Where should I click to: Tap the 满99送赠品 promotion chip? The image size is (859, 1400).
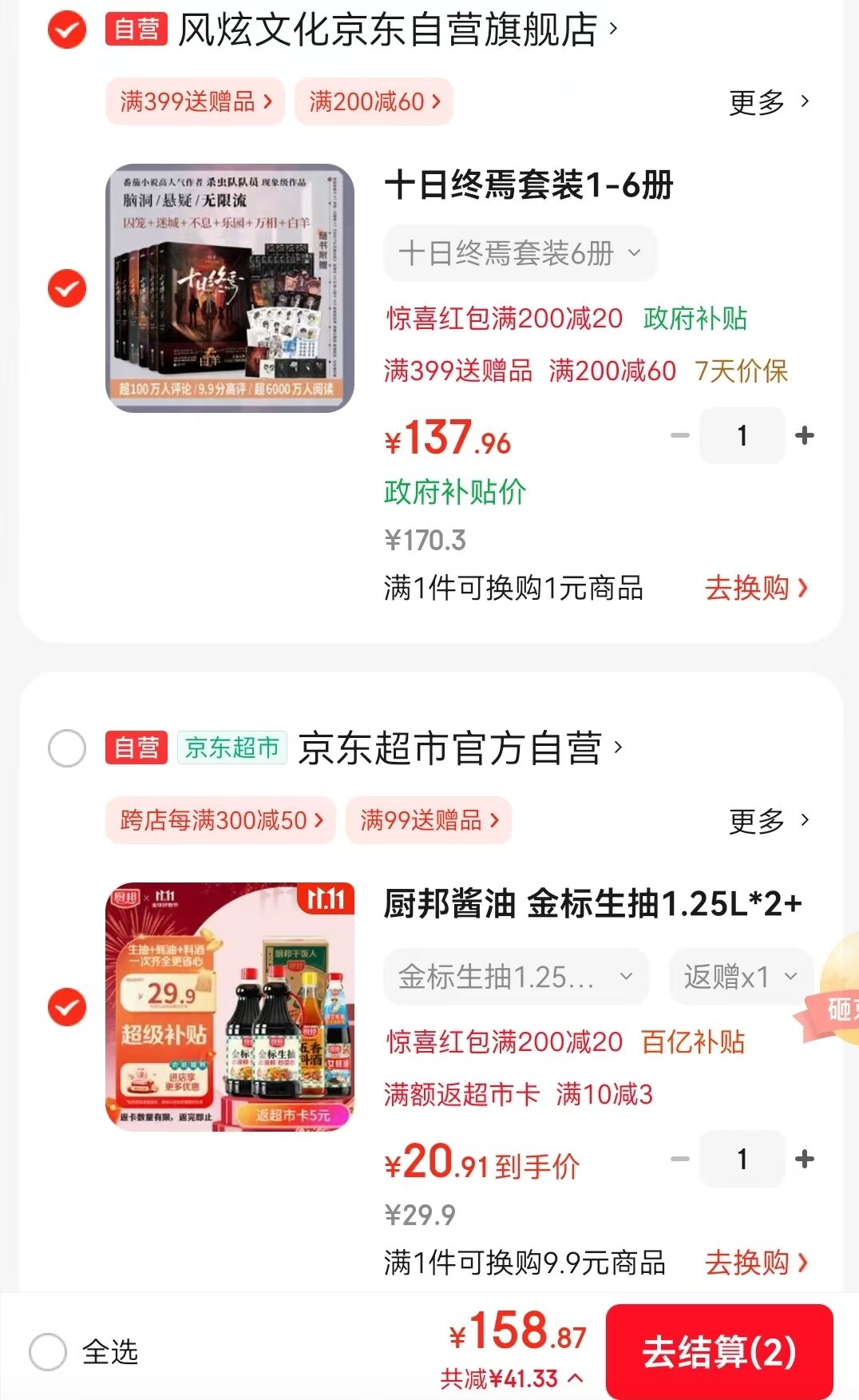click(429, 820)
